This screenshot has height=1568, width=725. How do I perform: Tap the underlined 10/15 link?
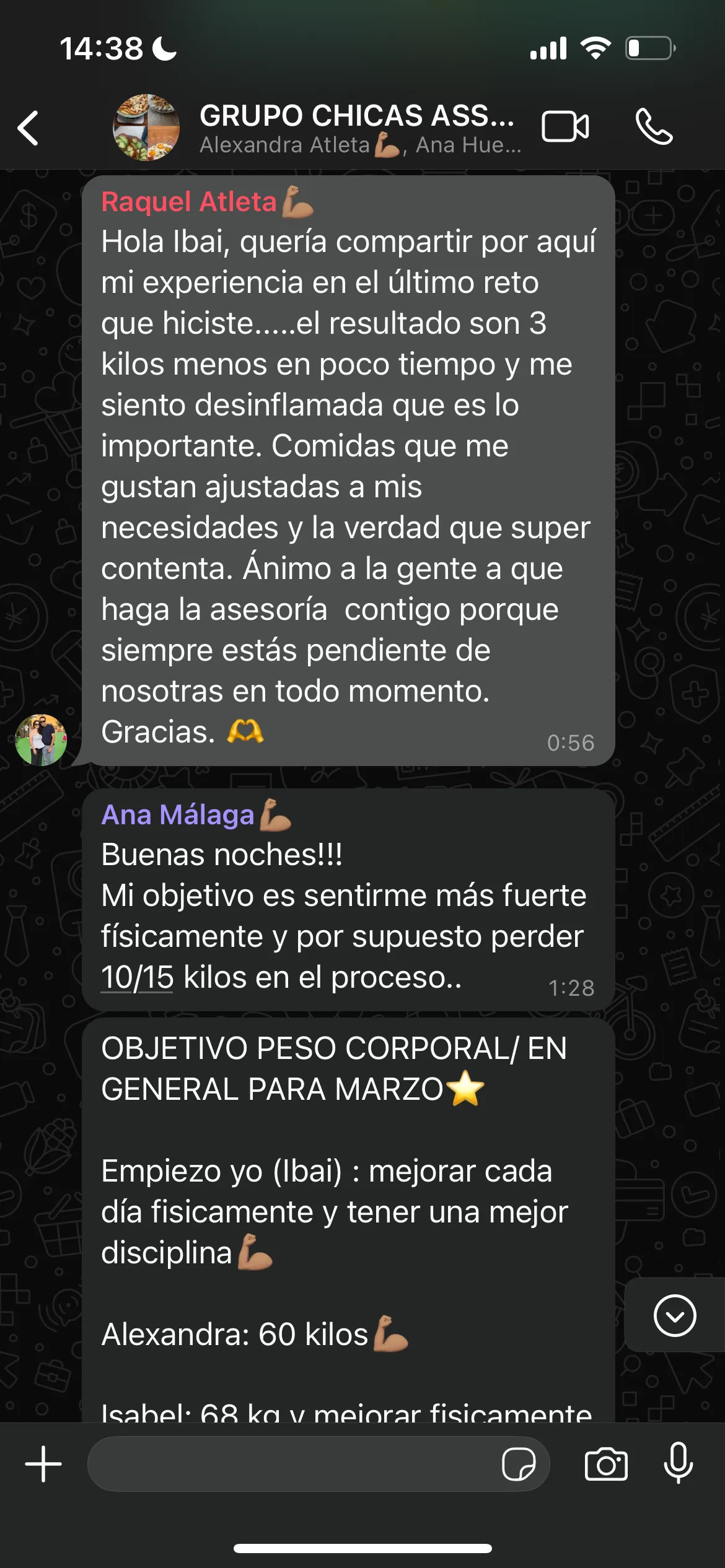137,977
